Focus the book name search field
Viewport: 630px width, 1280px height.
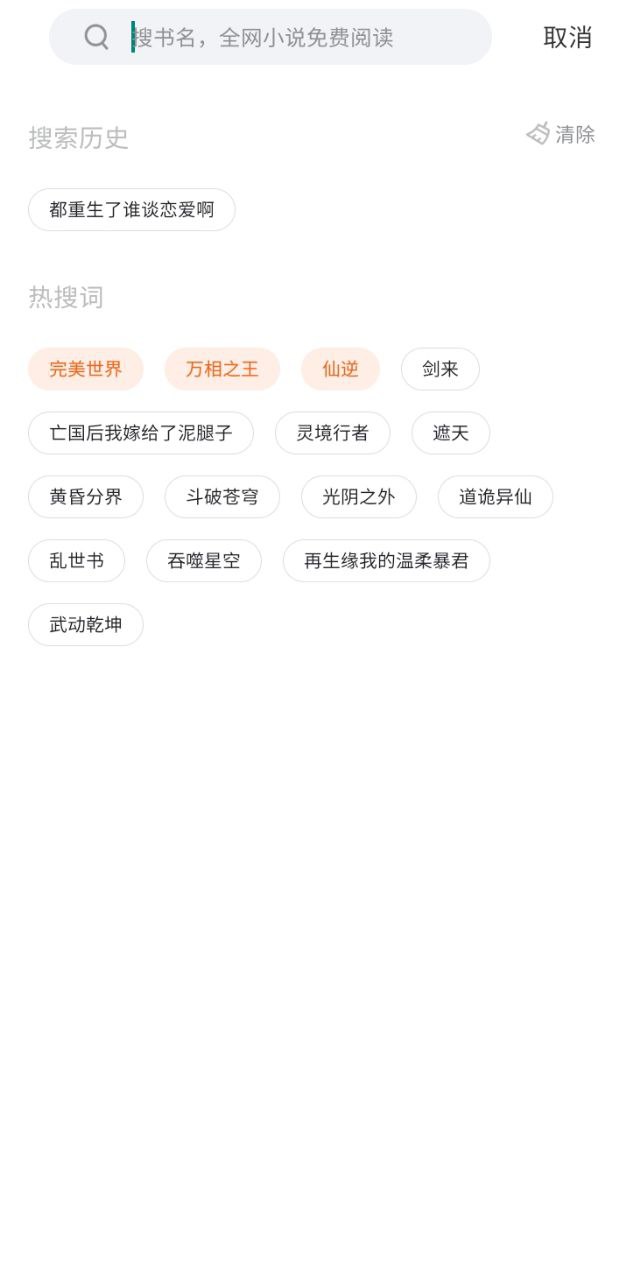[x=270, y=37]
